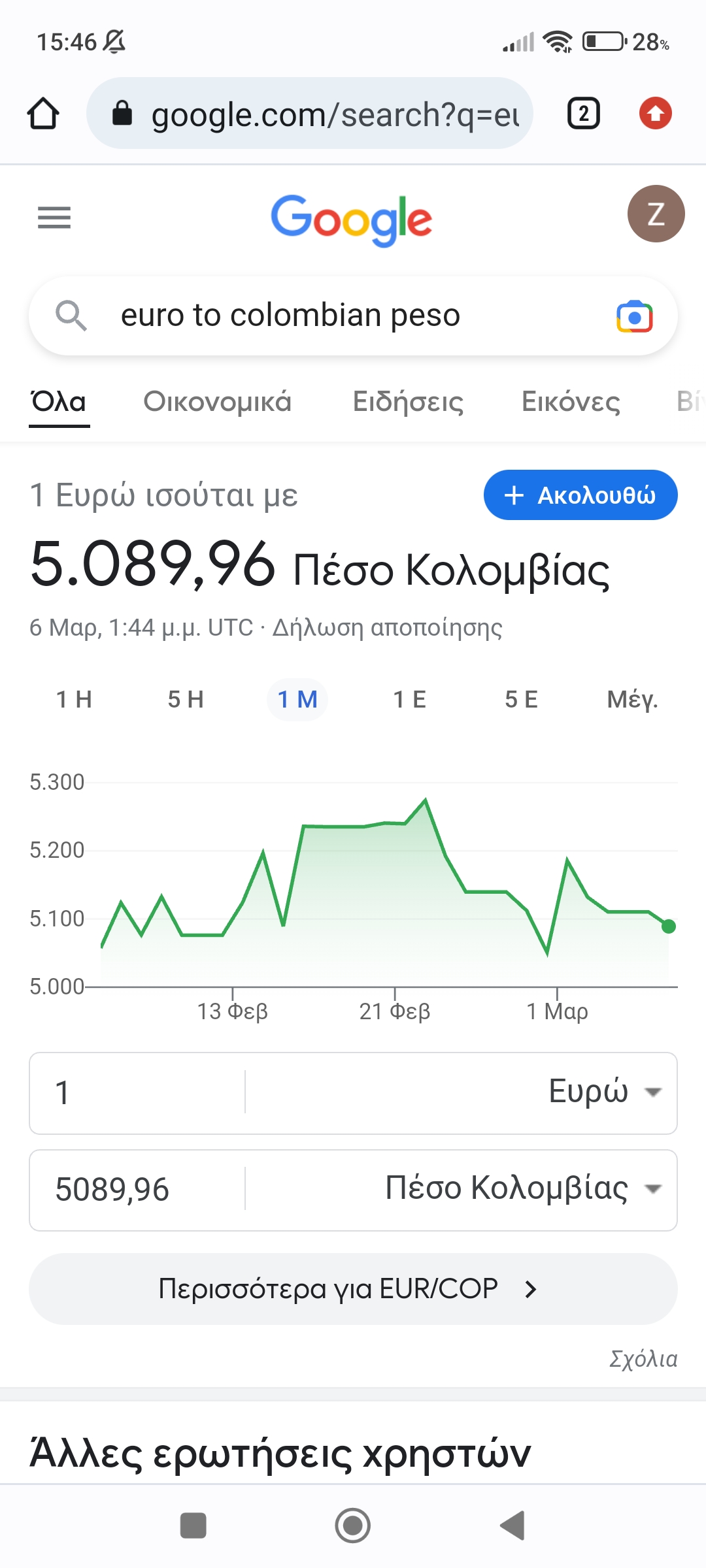Search with Google Lens camera
Viewport: 706px width, 1568px height.
pos(634,317)
